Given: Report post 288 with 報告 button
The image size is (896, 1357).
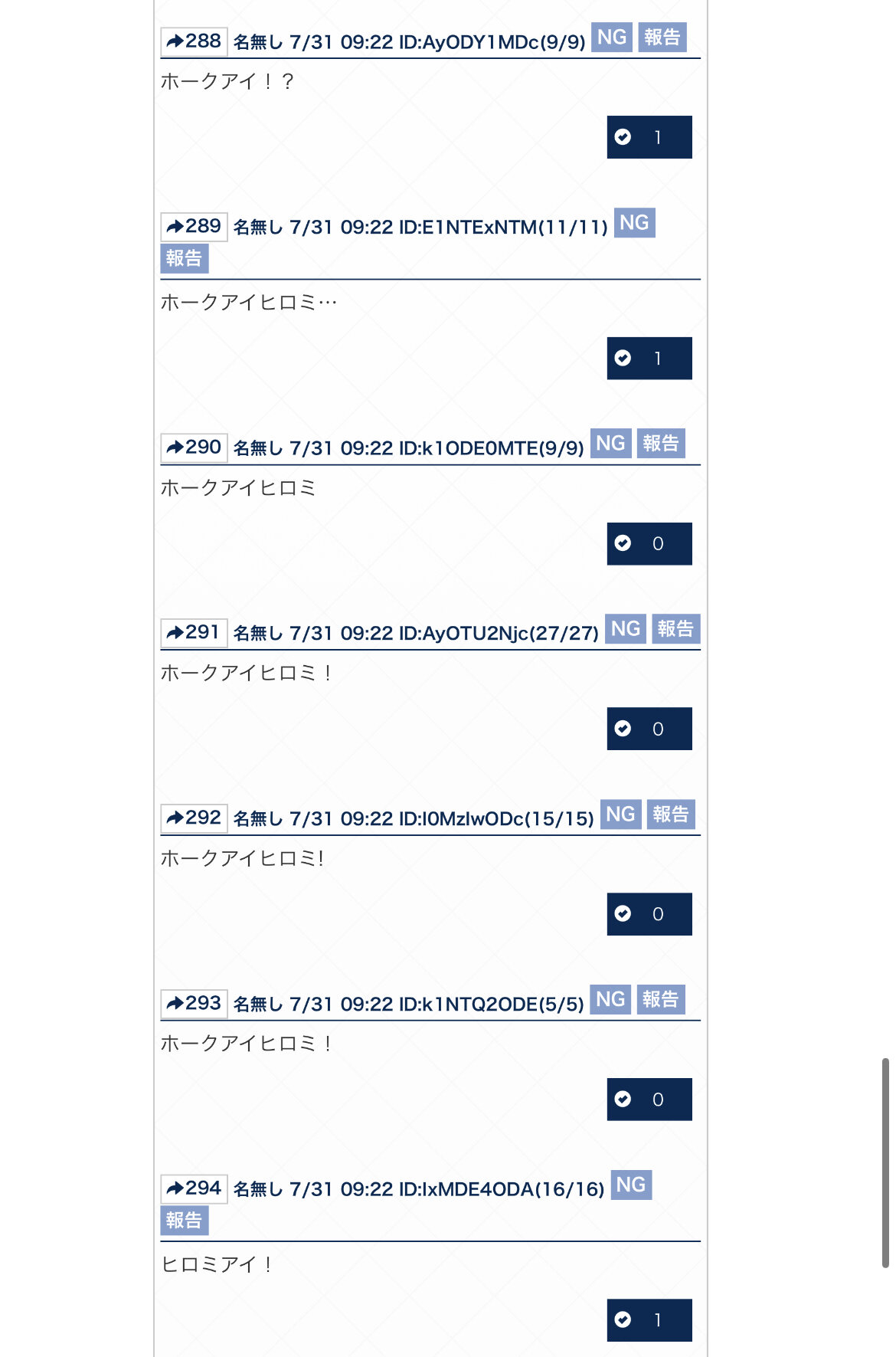Looking at the screenshot, I should coord(662,38).
